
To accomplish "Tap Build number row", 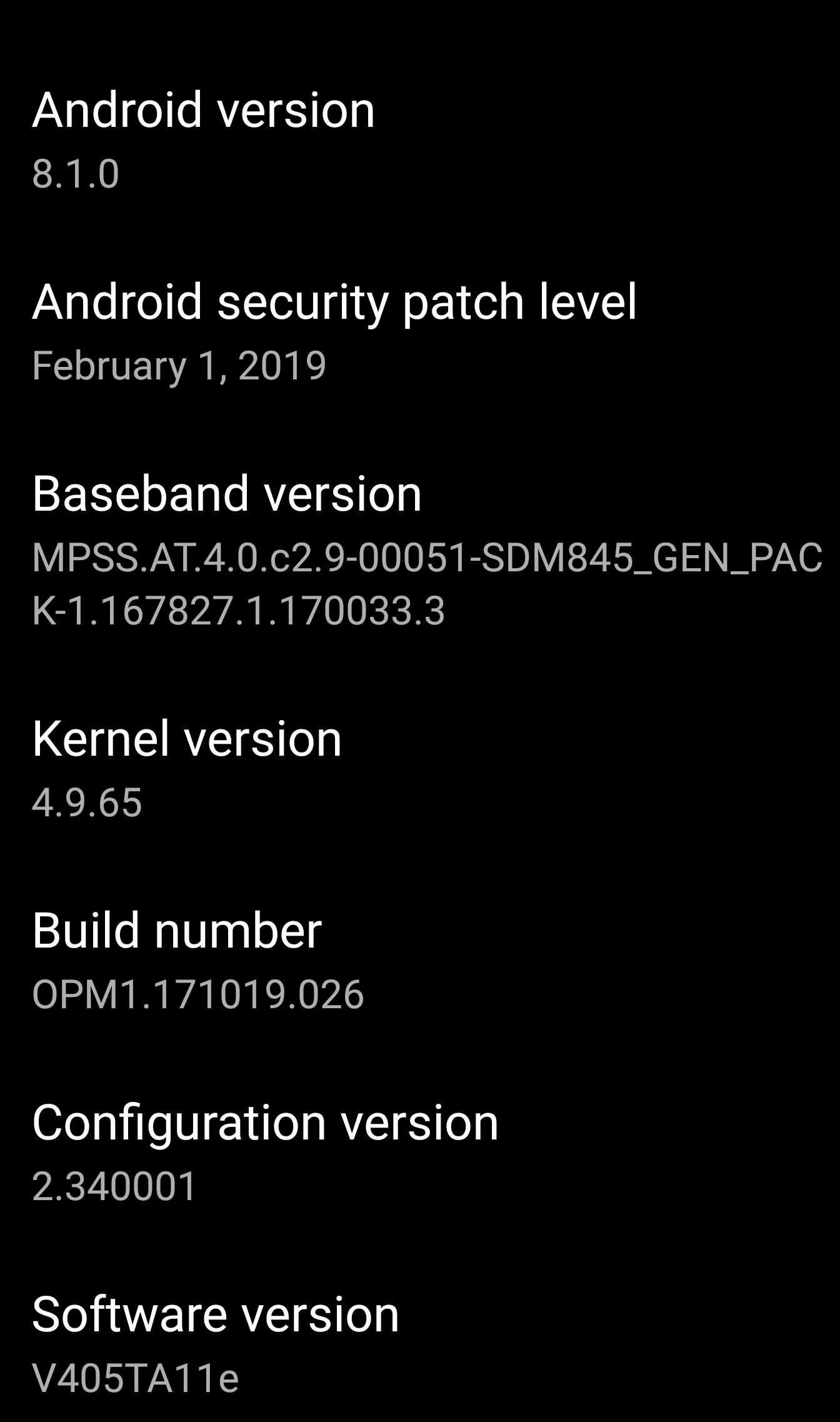I will pyautogui.click(x=420, y=961).
